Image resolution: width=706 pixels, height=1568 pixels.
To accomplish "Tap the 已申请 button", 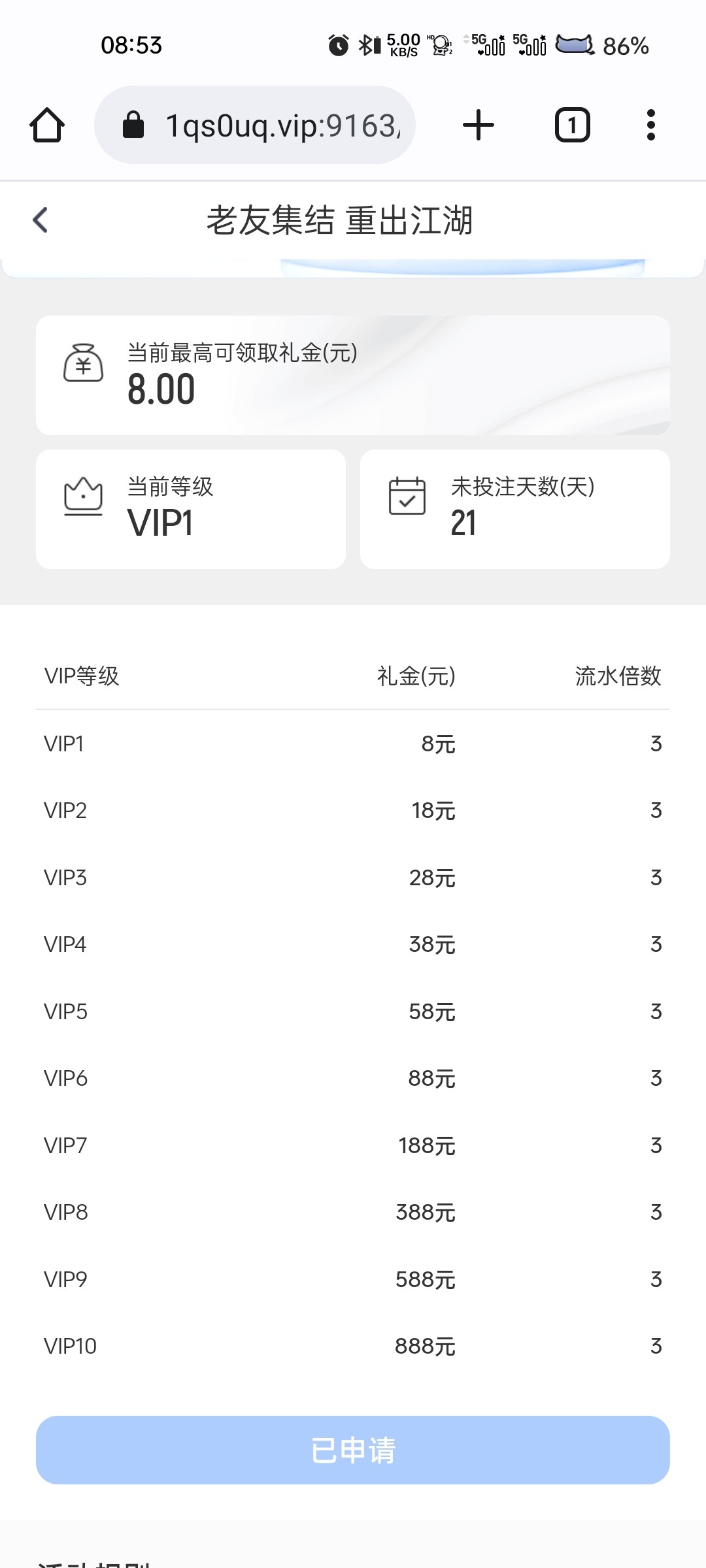I will [353, 1450].
